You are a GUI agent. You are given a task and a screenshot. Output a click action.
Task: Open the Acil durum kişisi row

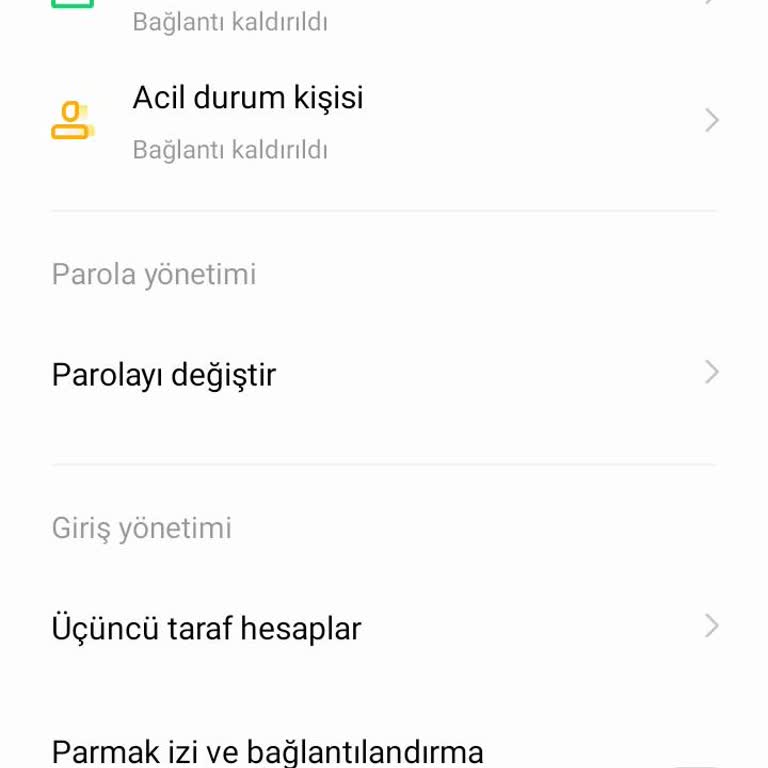point(384,122)
